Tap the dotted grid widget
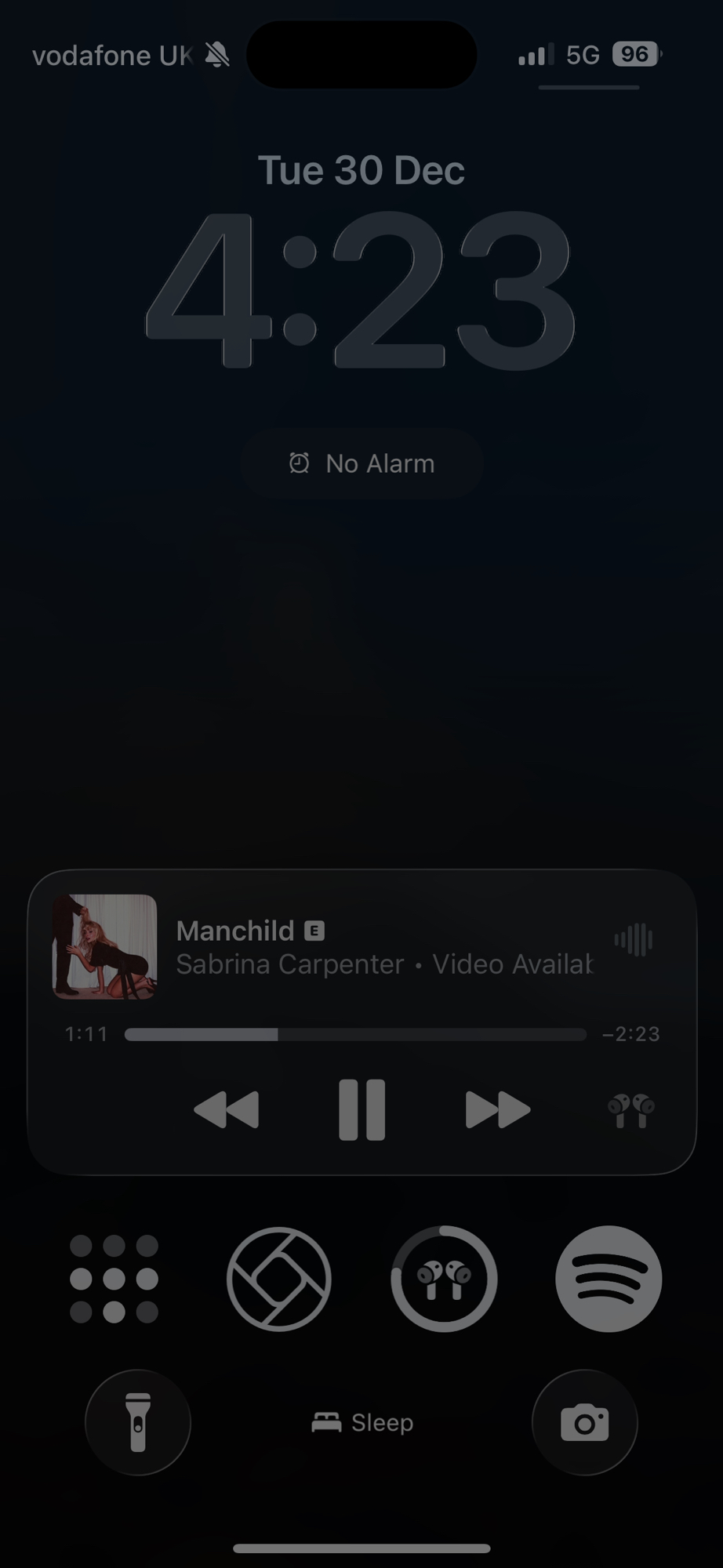723x1568 pixels. [114, 1279]
